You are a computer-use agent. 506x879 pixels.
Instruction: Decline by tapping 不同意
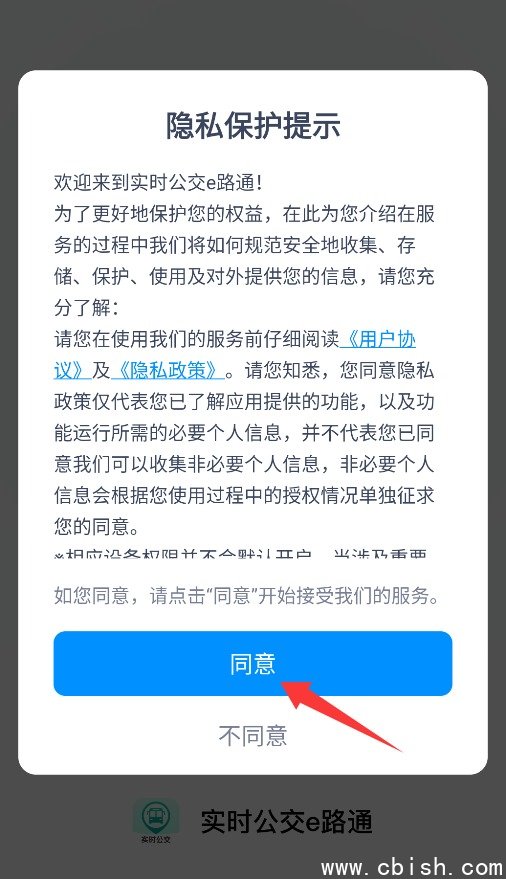click(x=253, y=735)
